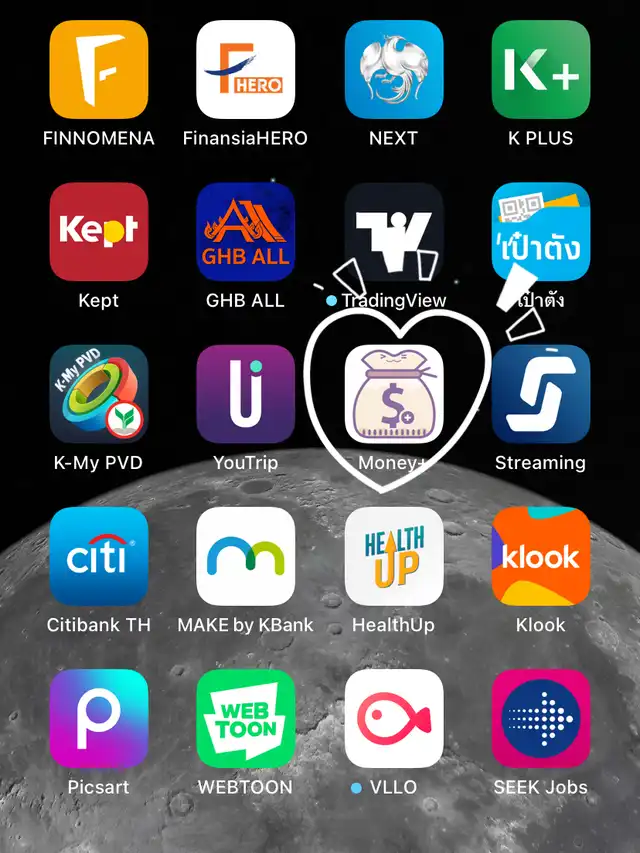Open VLLO video editor

tap(393, 718)
